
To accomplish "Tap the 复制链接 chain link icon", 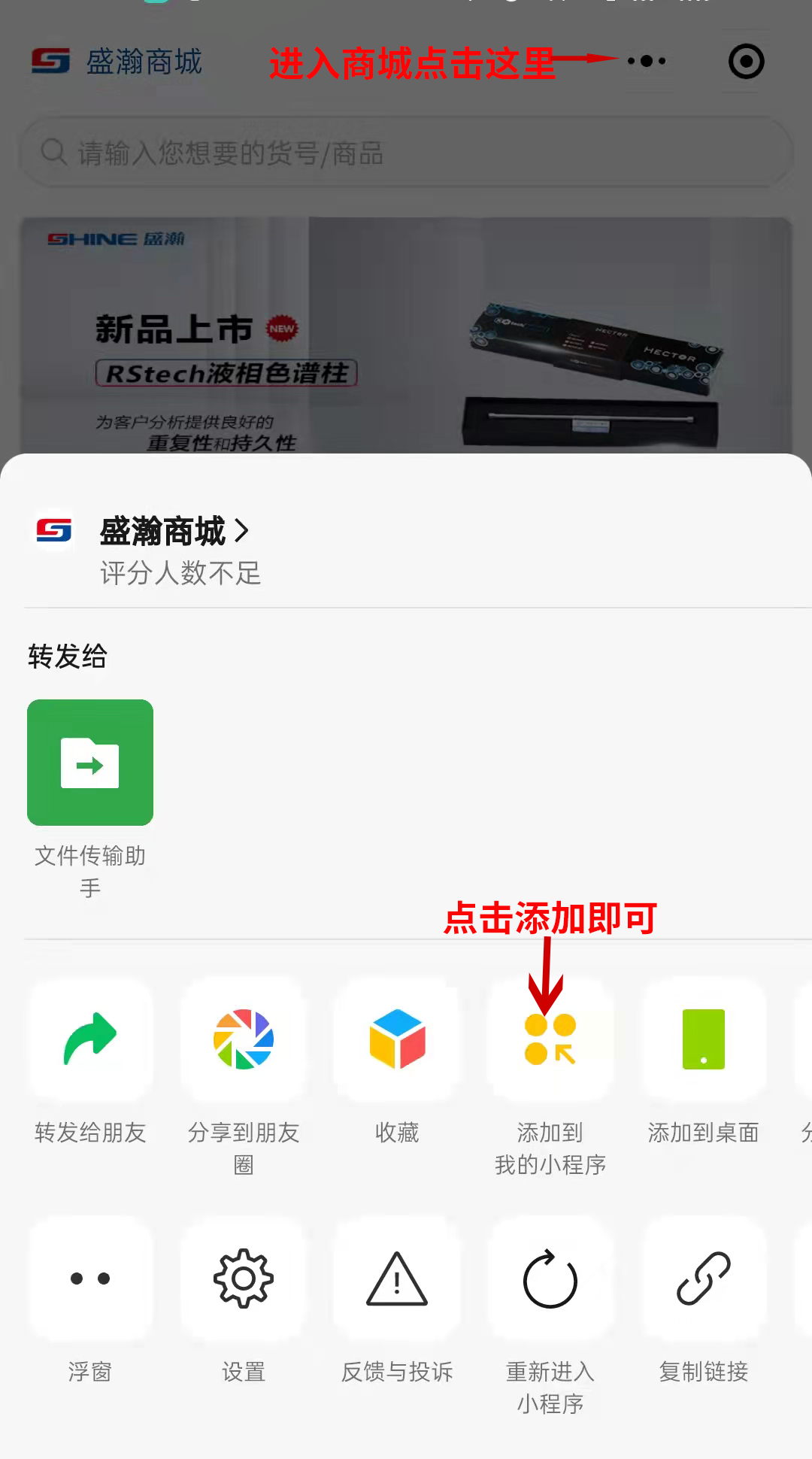I will click(704, 1279).
